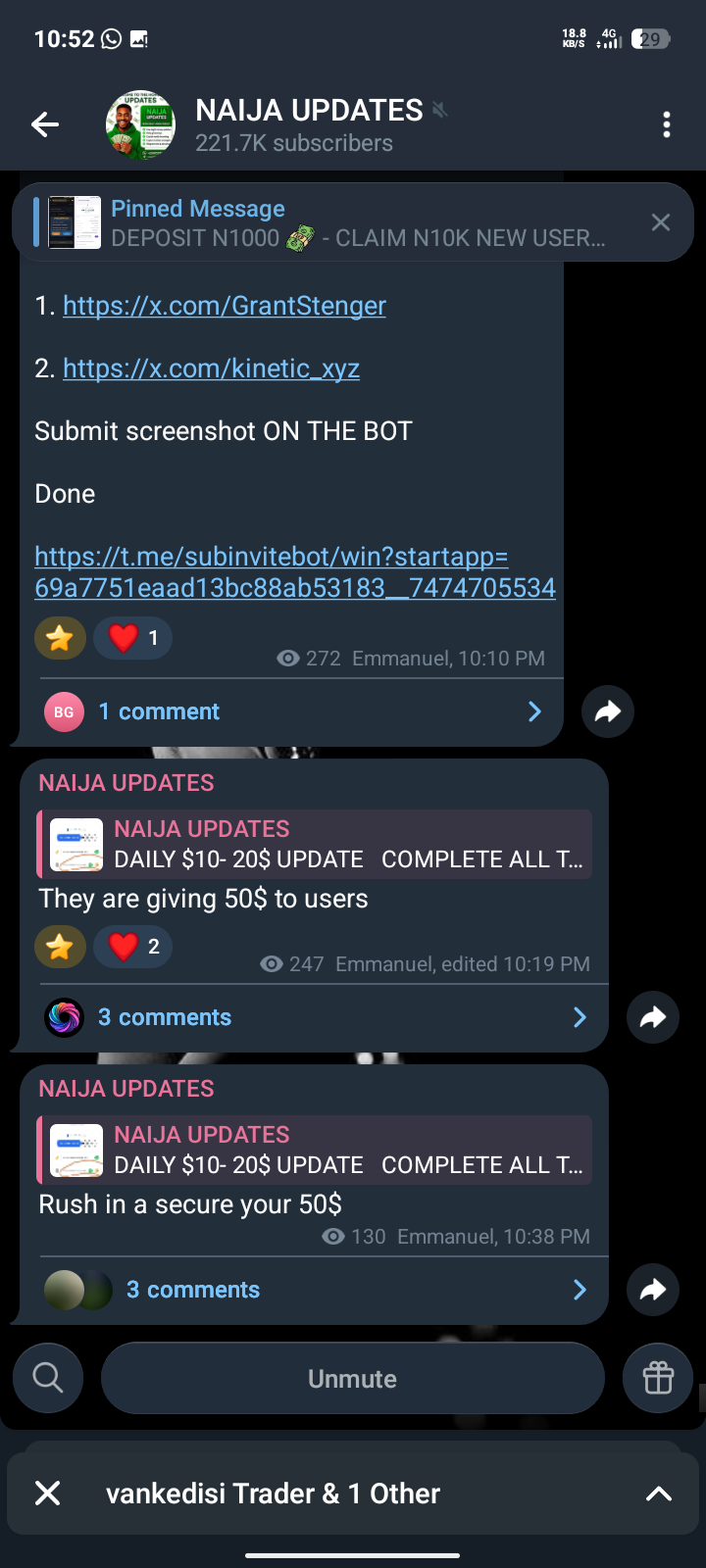Image resolution: width=706 pixels, height=1568 pixels.
Task: Go back using the arrow
Action: (x=45, y=124)
